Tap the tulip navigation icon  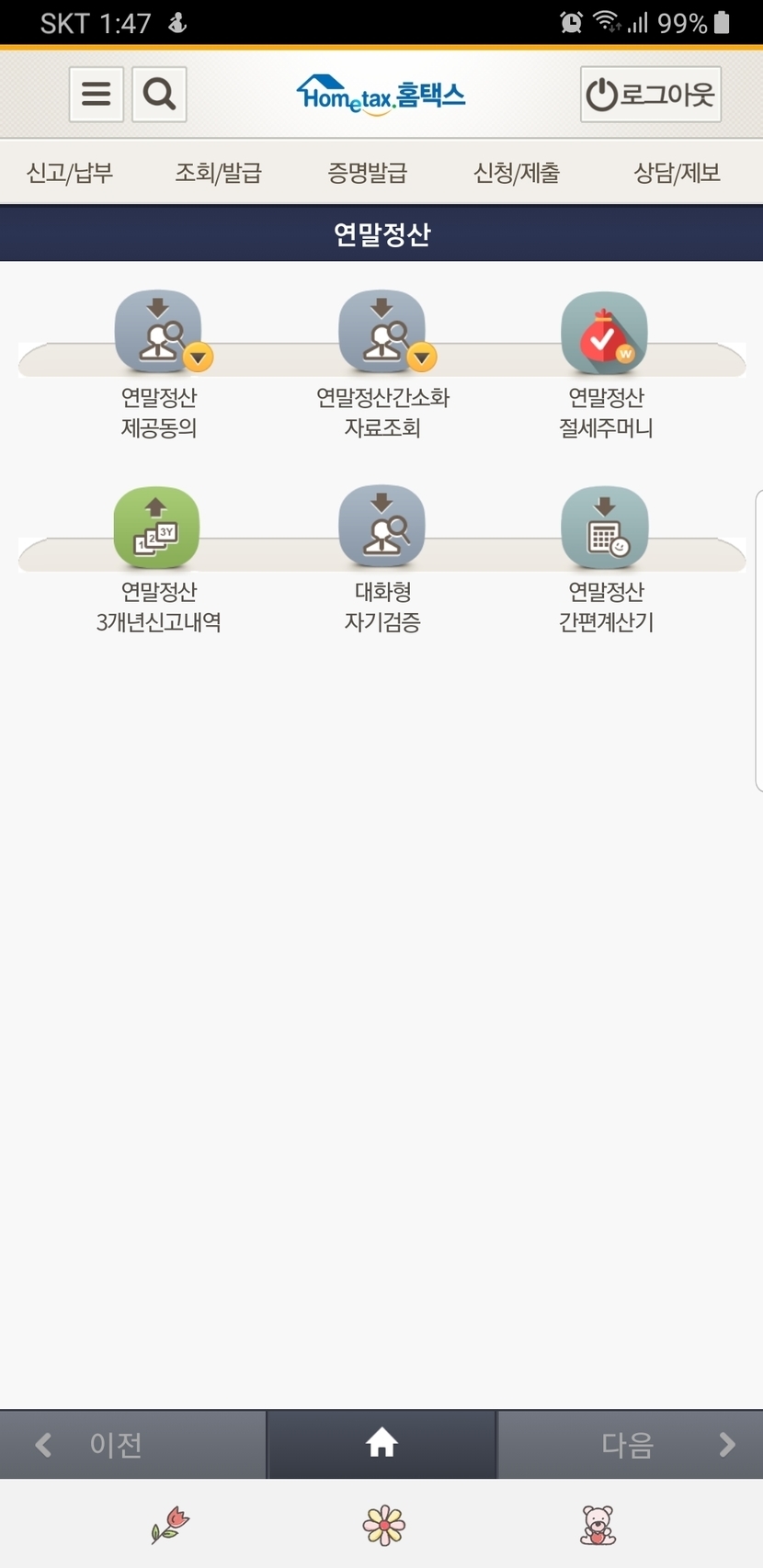click(170, 1525)
